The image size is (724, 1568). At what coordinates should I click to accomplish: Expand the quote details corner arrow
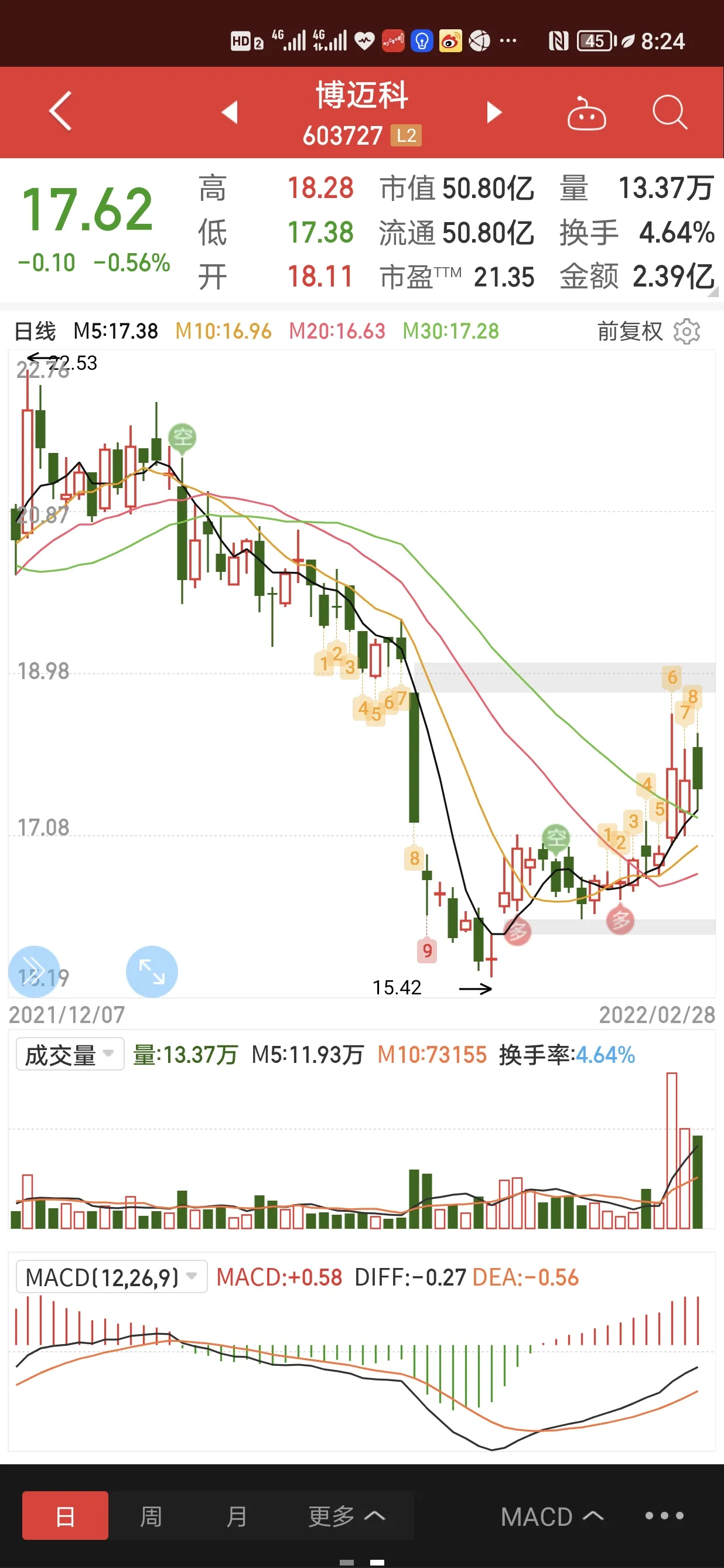[712, 292]
